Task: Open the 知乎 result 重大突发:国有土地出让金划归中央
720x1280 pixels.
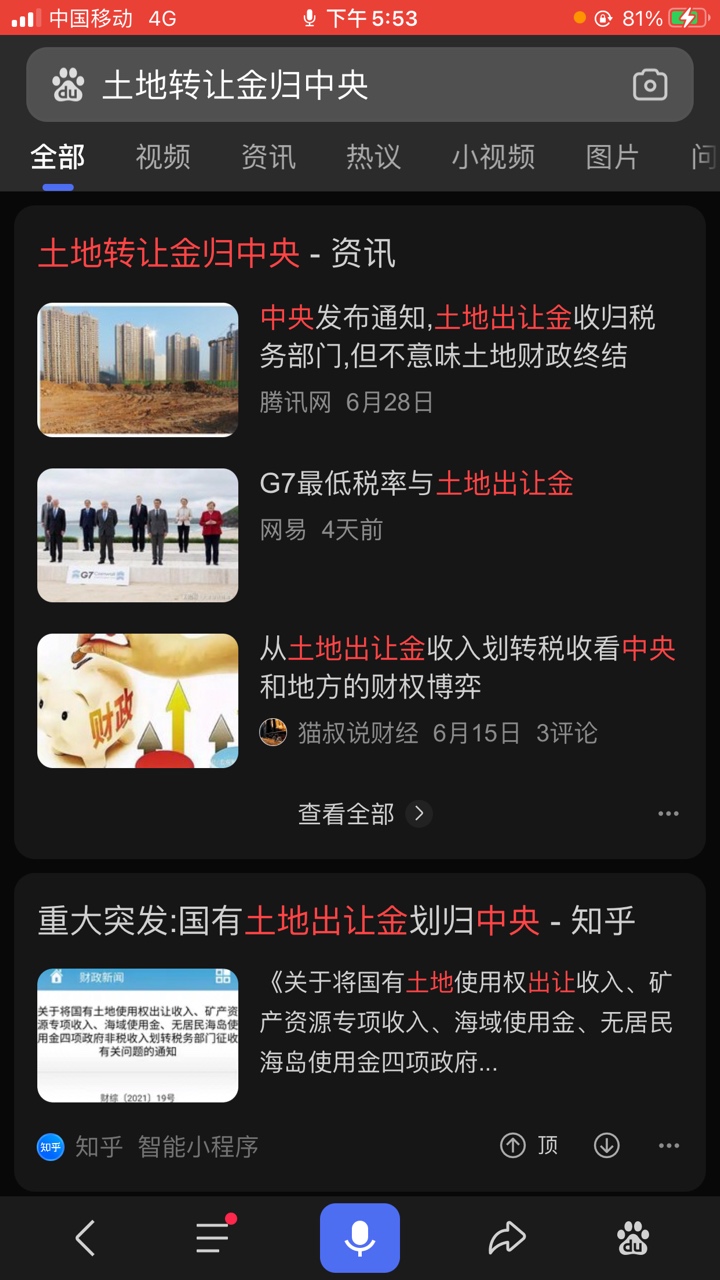Action: pyautogui.click(x=337, y=921)
